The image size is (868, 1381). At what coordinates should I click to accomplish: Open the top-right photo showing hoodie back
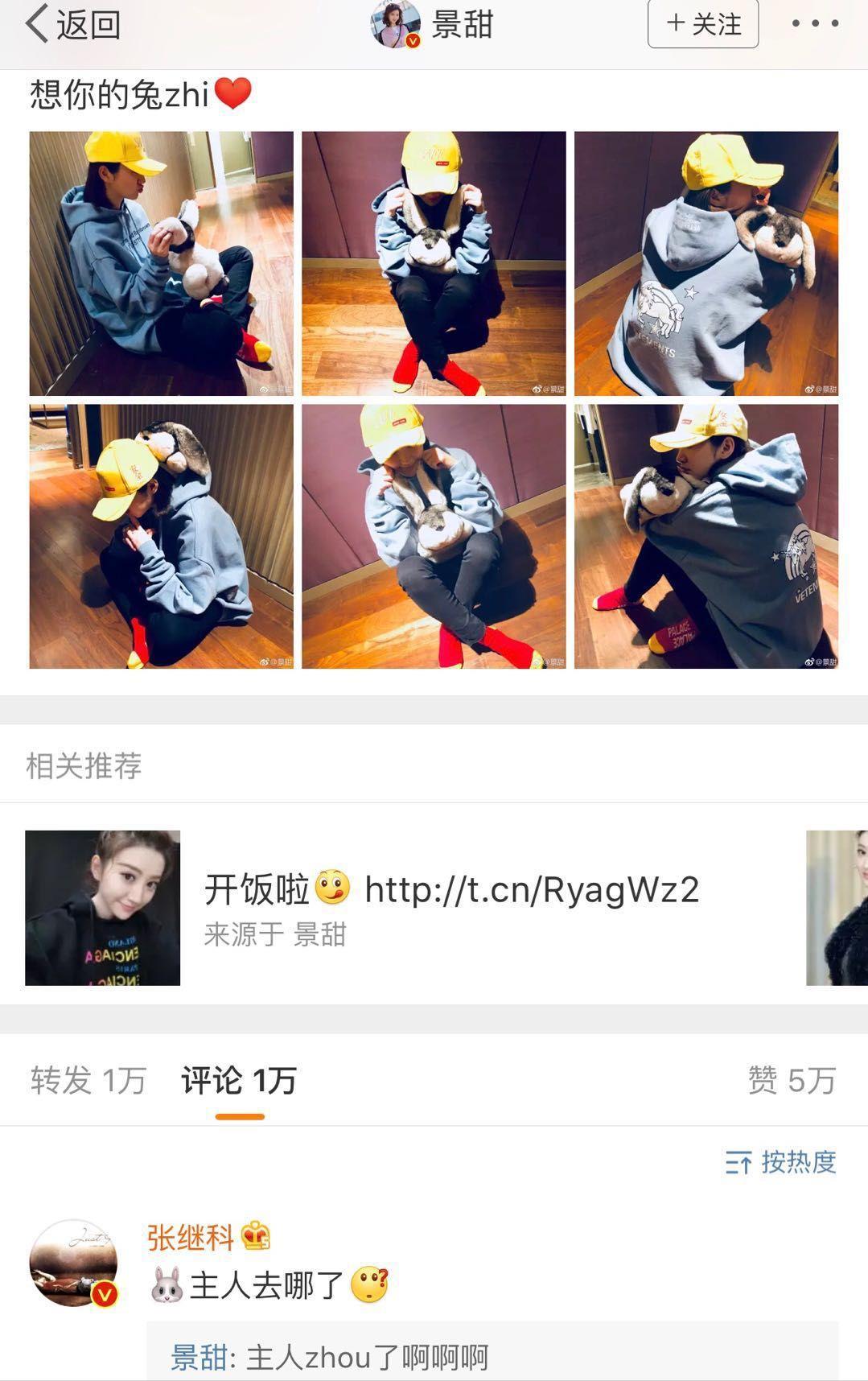tap(706, 263)
